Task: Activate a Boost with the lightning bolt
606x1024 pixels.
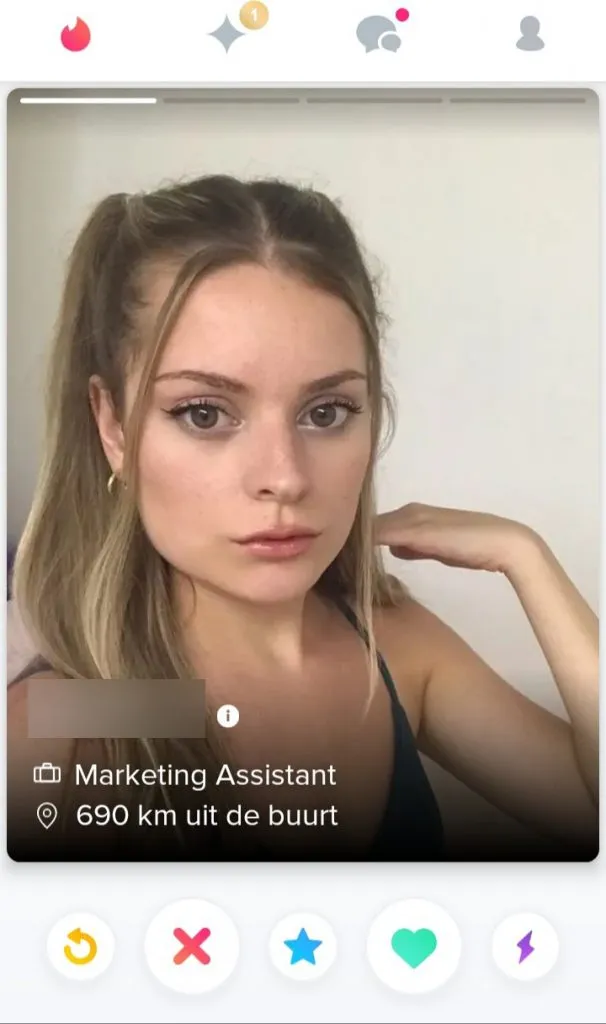Action: [x=525, y=946]
